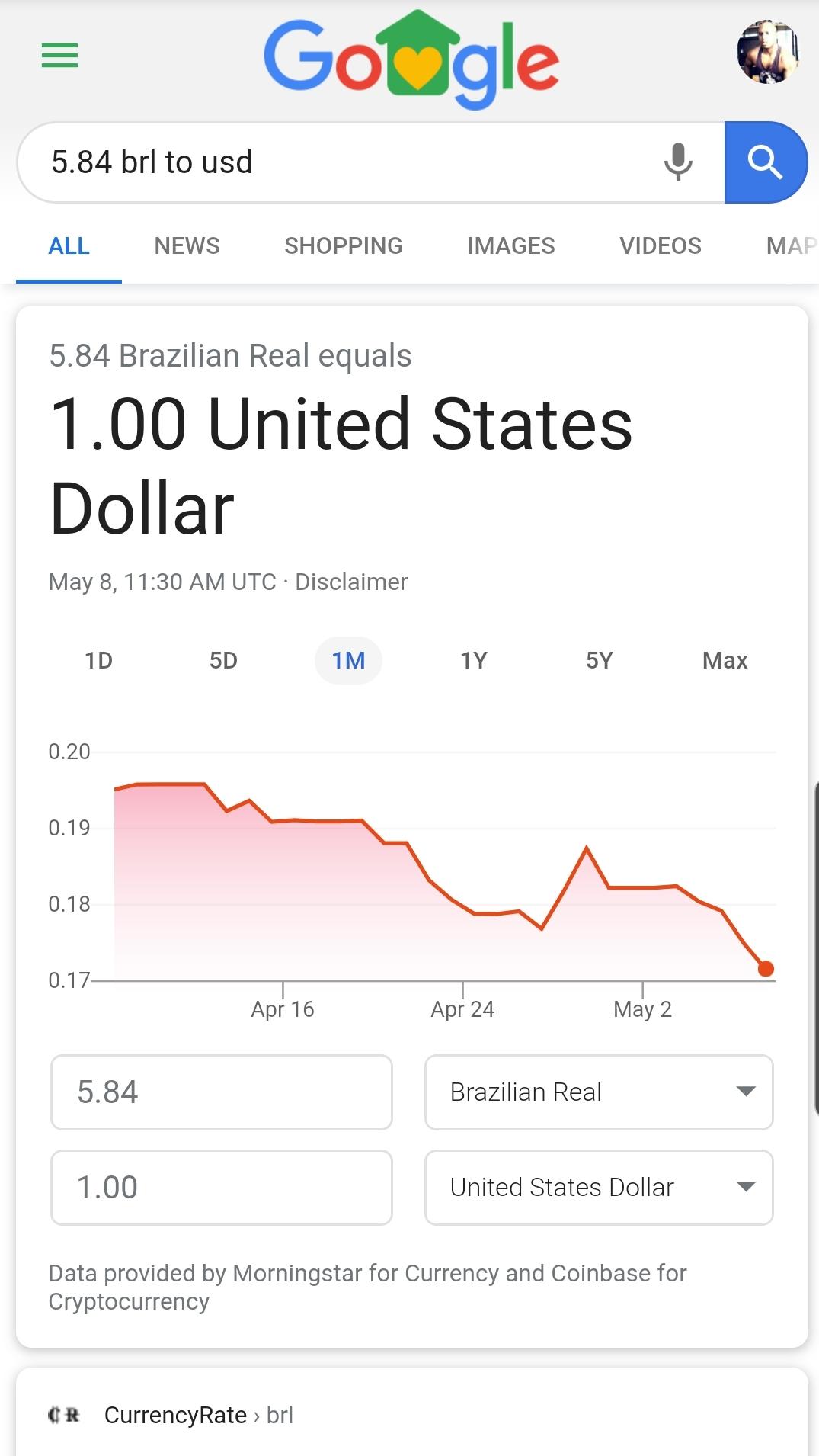Viewport: 819px width, 1456px height.
Task: Select the 1D chart range
Action: (98, 660)
